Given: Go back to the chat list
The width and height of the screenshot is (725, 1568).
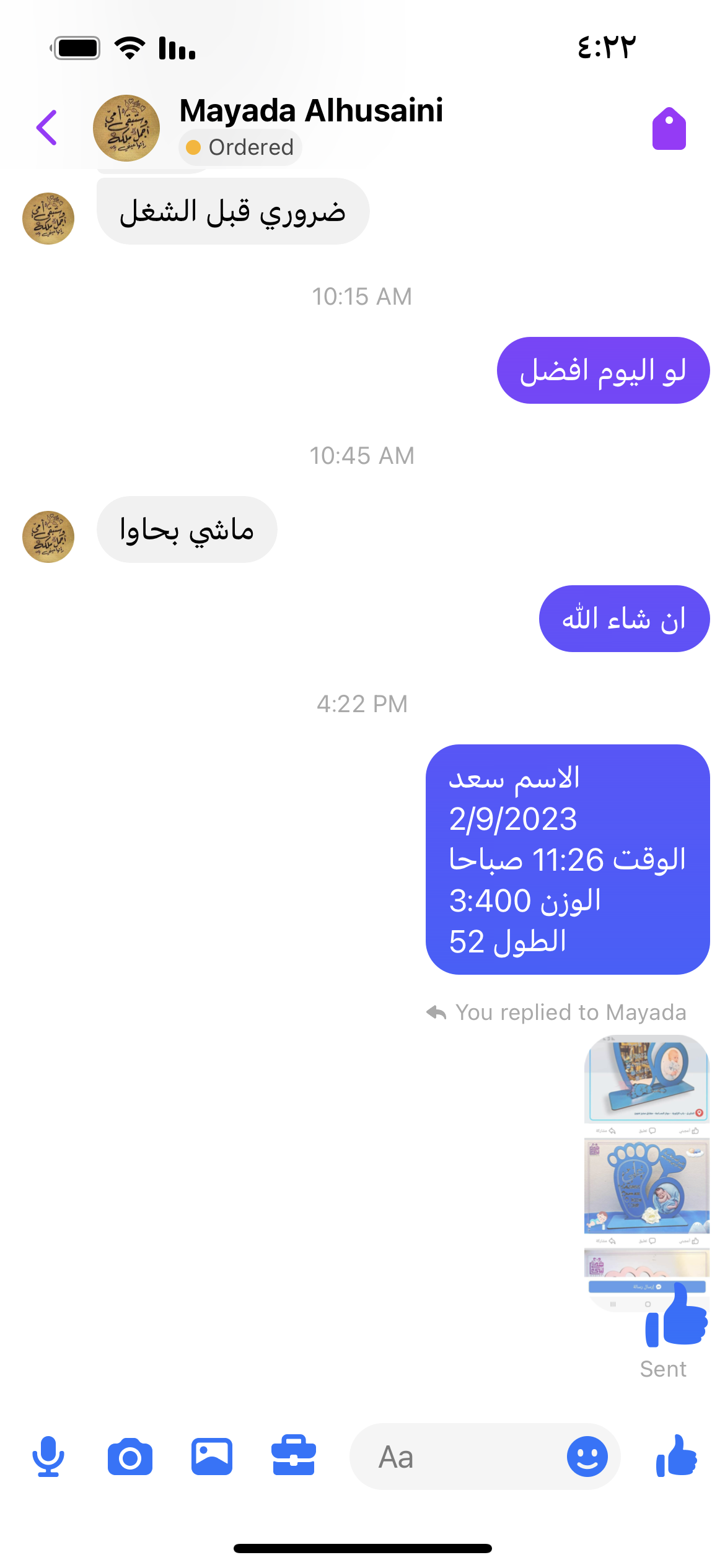Looking at the screenshot, I should pos(47,128).
